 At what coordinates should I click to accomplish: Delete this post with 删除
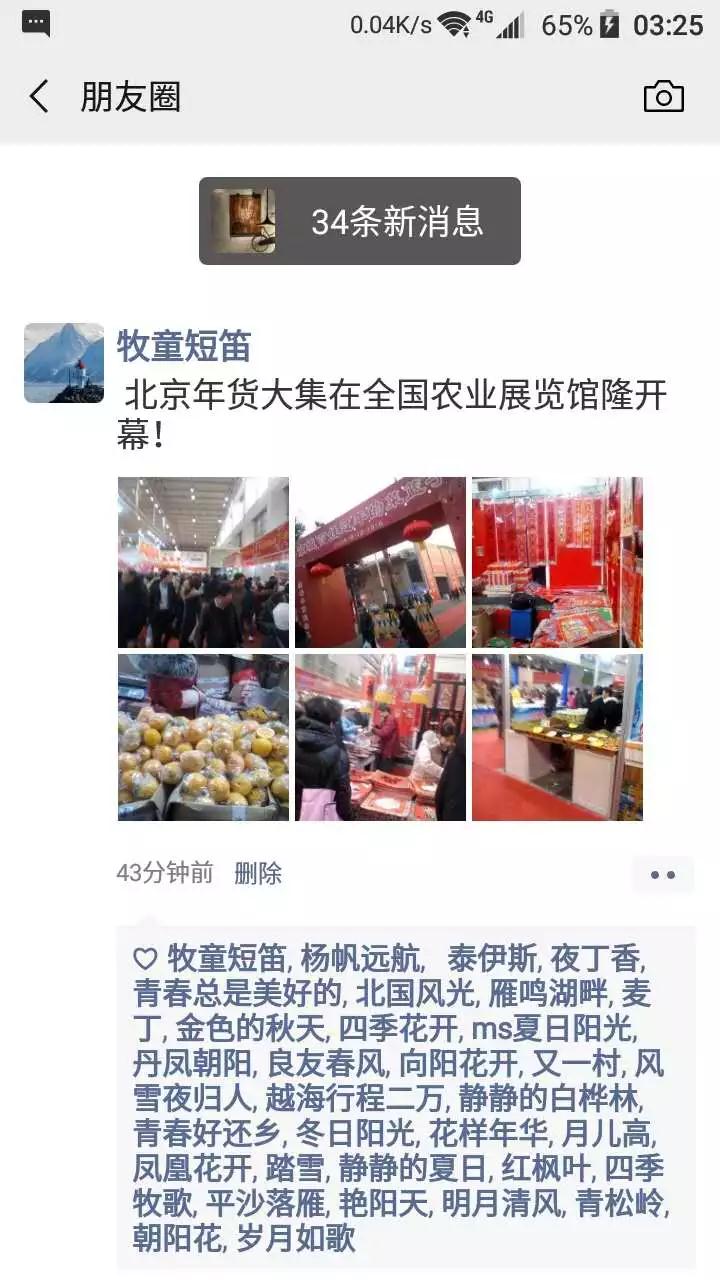[258, 873]
